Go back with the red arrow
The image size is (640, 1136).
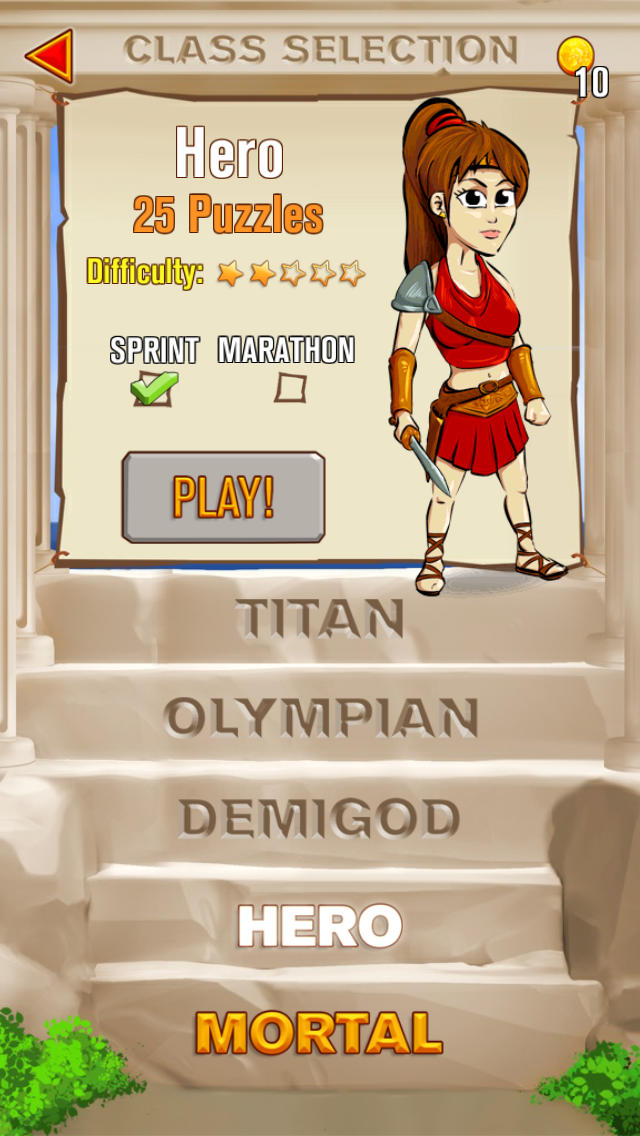click(x=49, y=56)
